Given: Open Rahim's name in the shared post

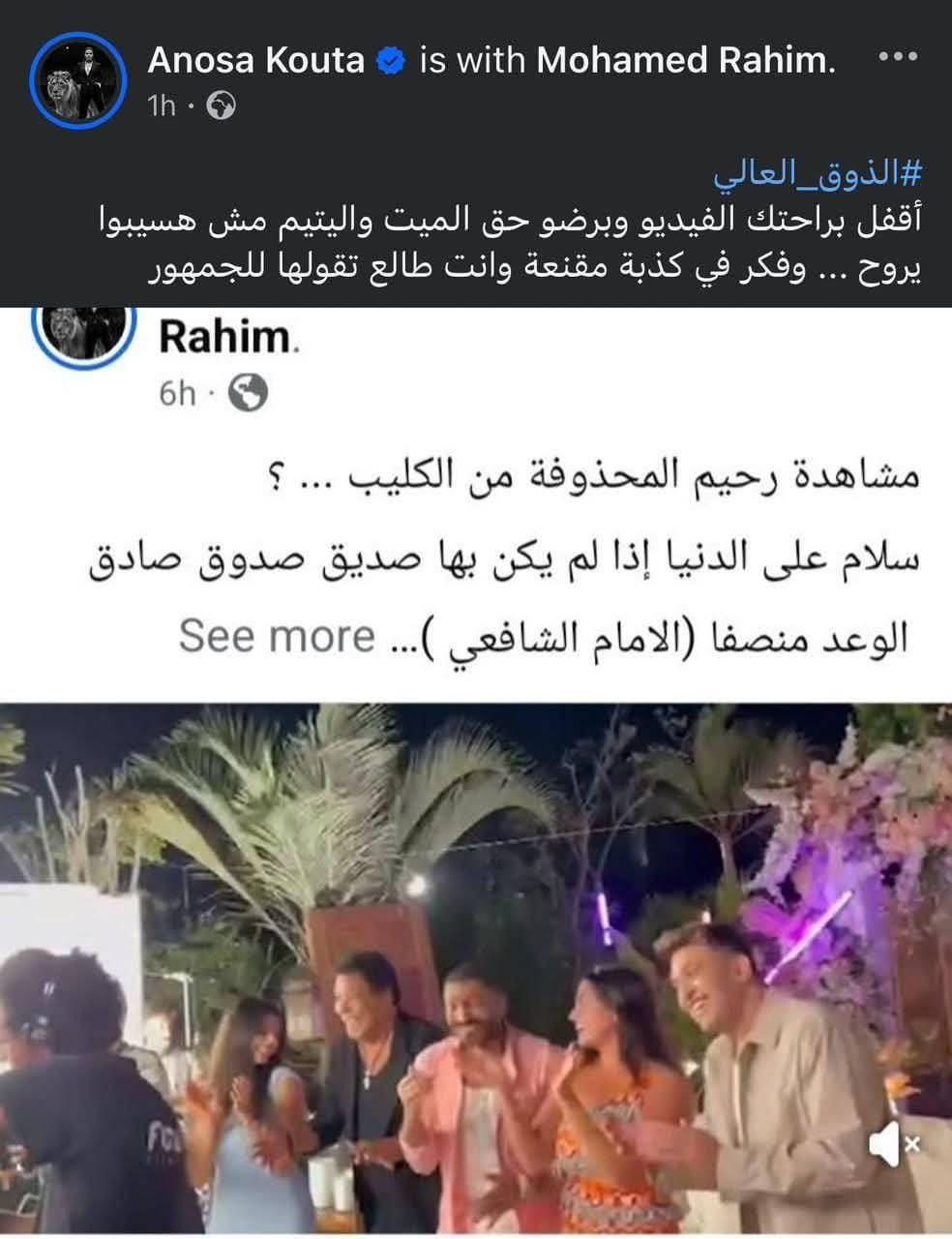Looking at the screenshot, I should [224, 337].
